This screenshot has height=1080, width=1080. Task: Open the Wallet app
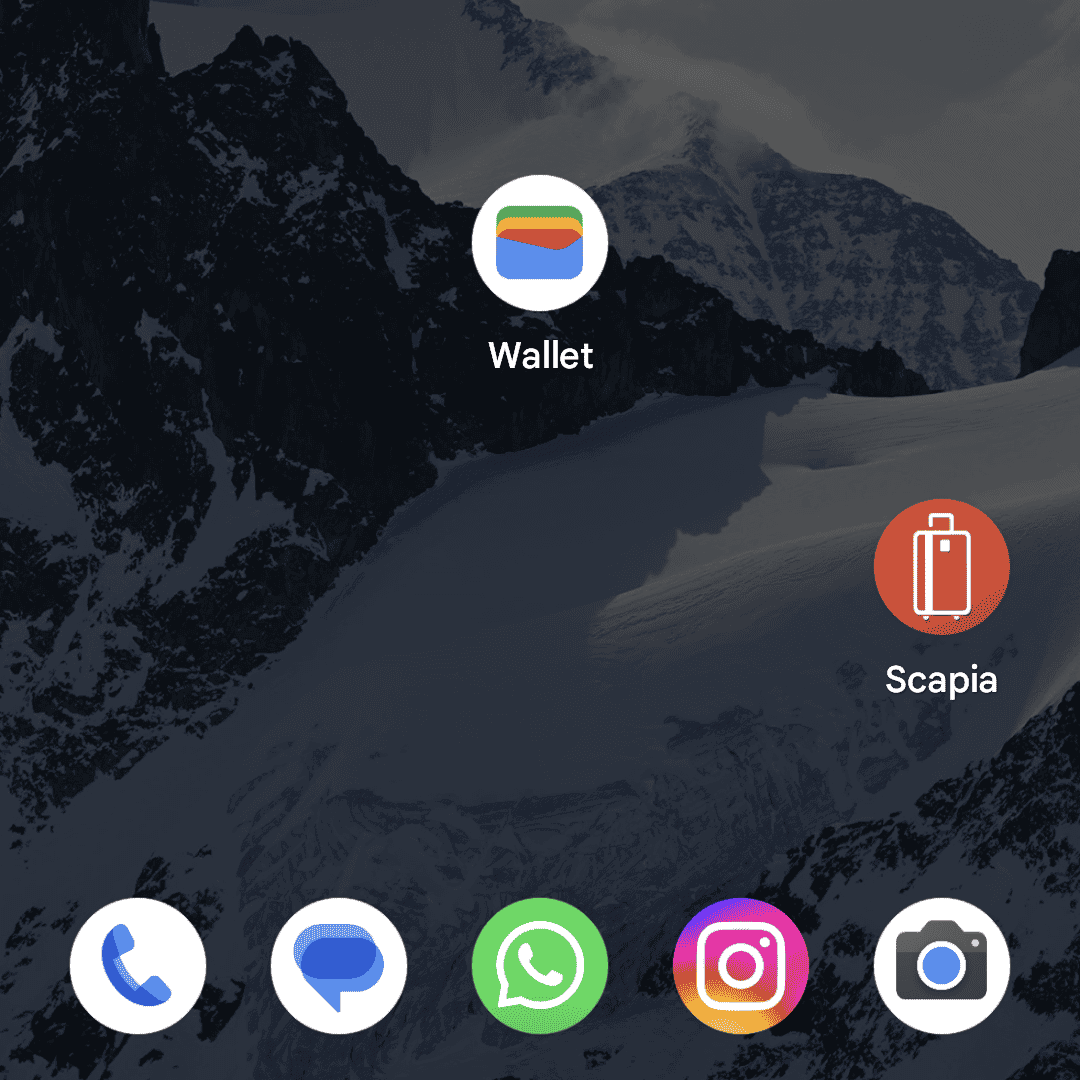pyautogui.click(x=540, y=243)
